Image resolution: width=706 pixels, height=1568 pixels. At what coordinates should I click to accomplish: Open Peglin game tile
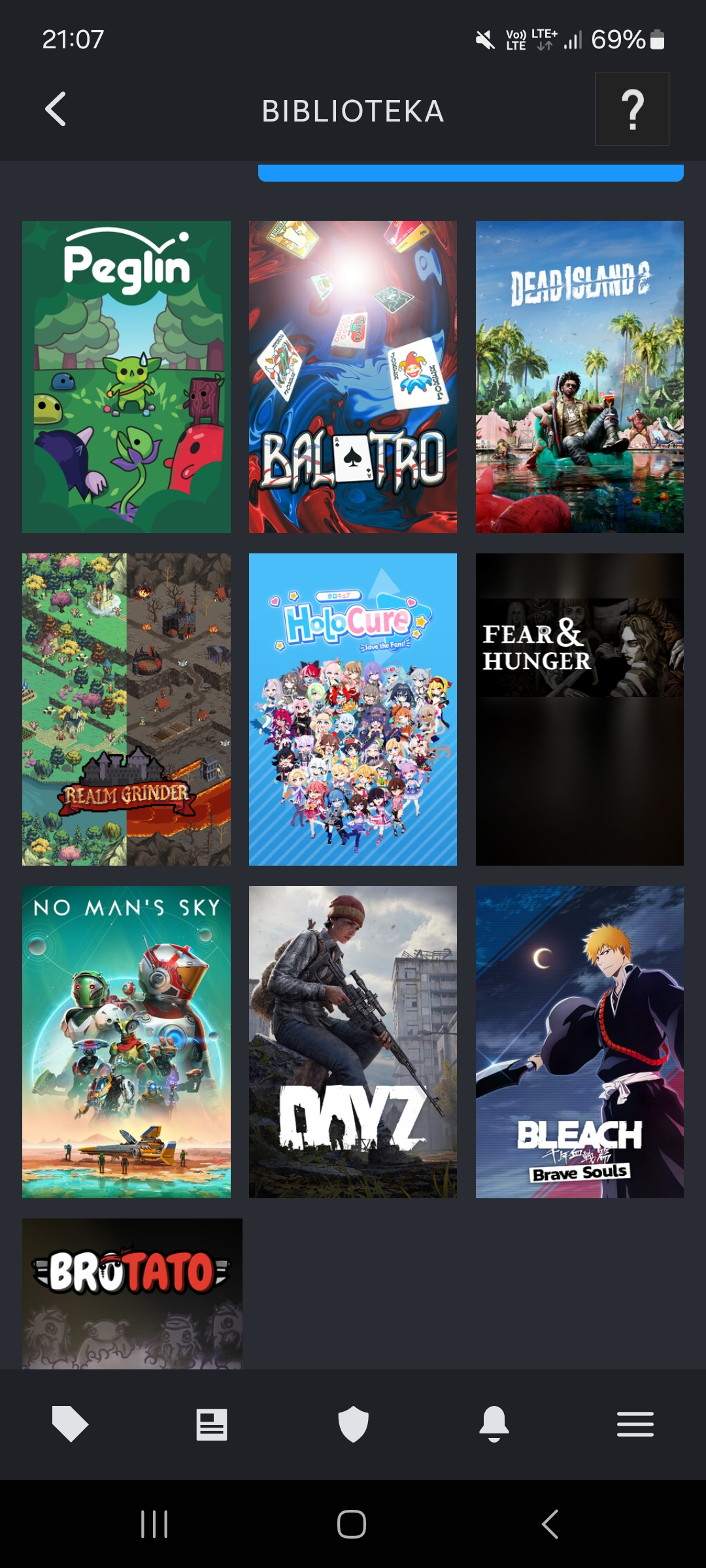click(126, 377)
